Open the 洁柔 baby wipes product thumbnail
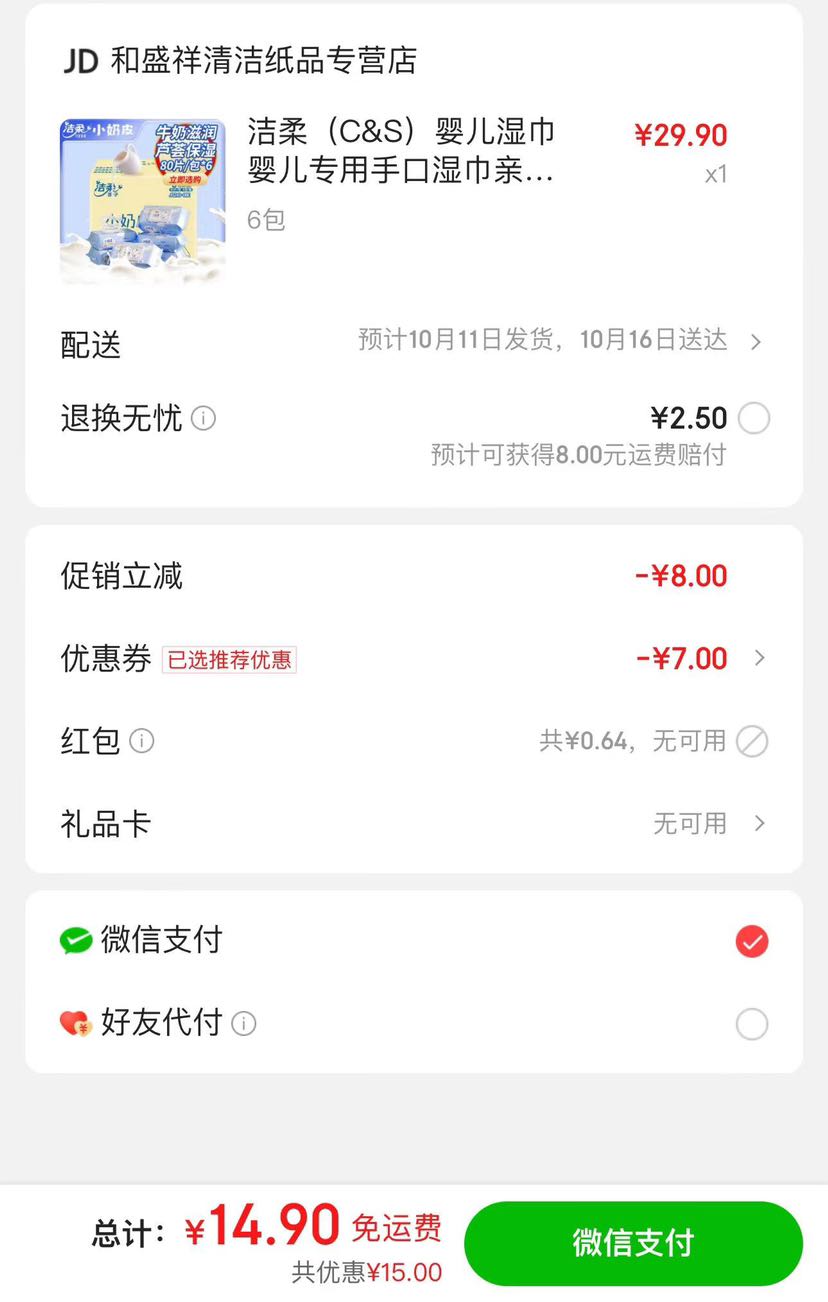828x1302 pixels. pyautogui.click(x=142, y=200)
